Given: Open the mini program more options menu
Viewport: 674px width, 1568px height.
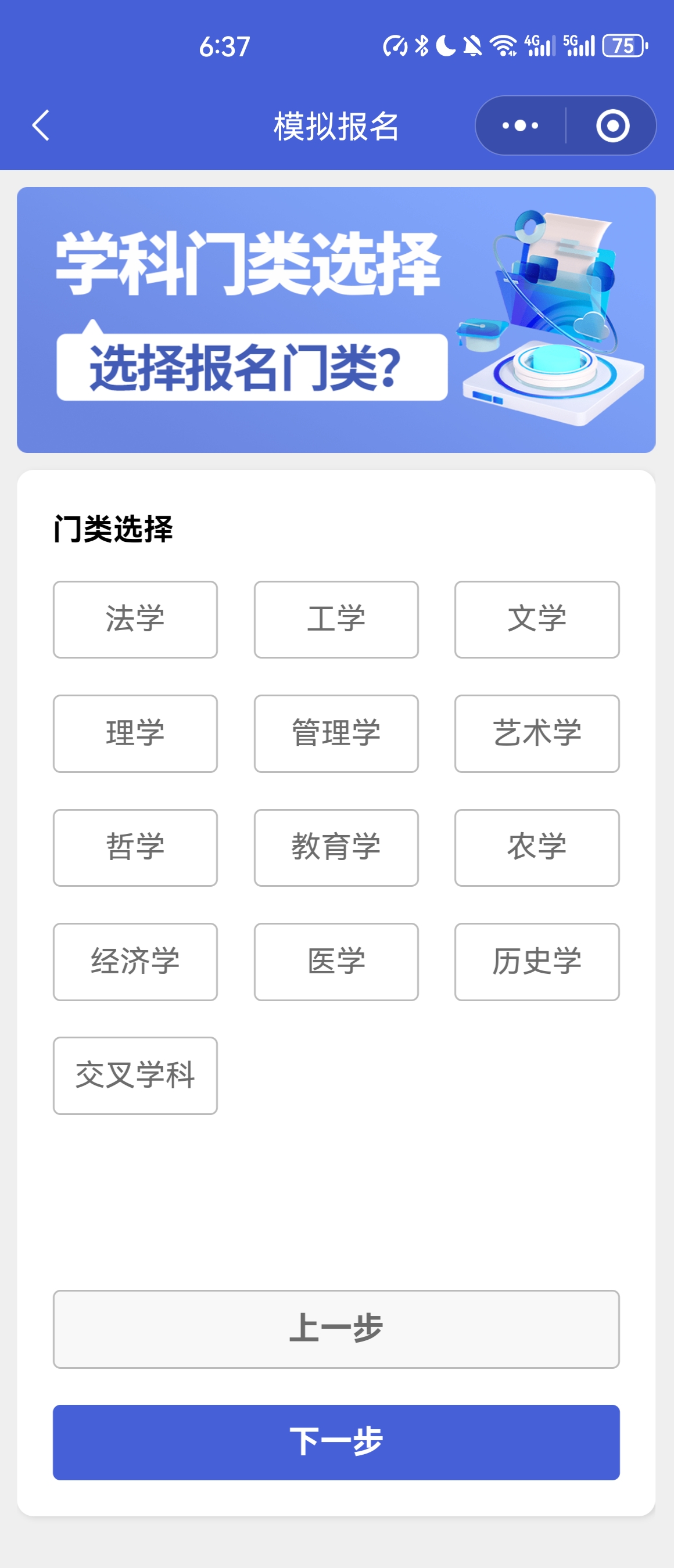Looking at the screenshot, I should (520, 126).
